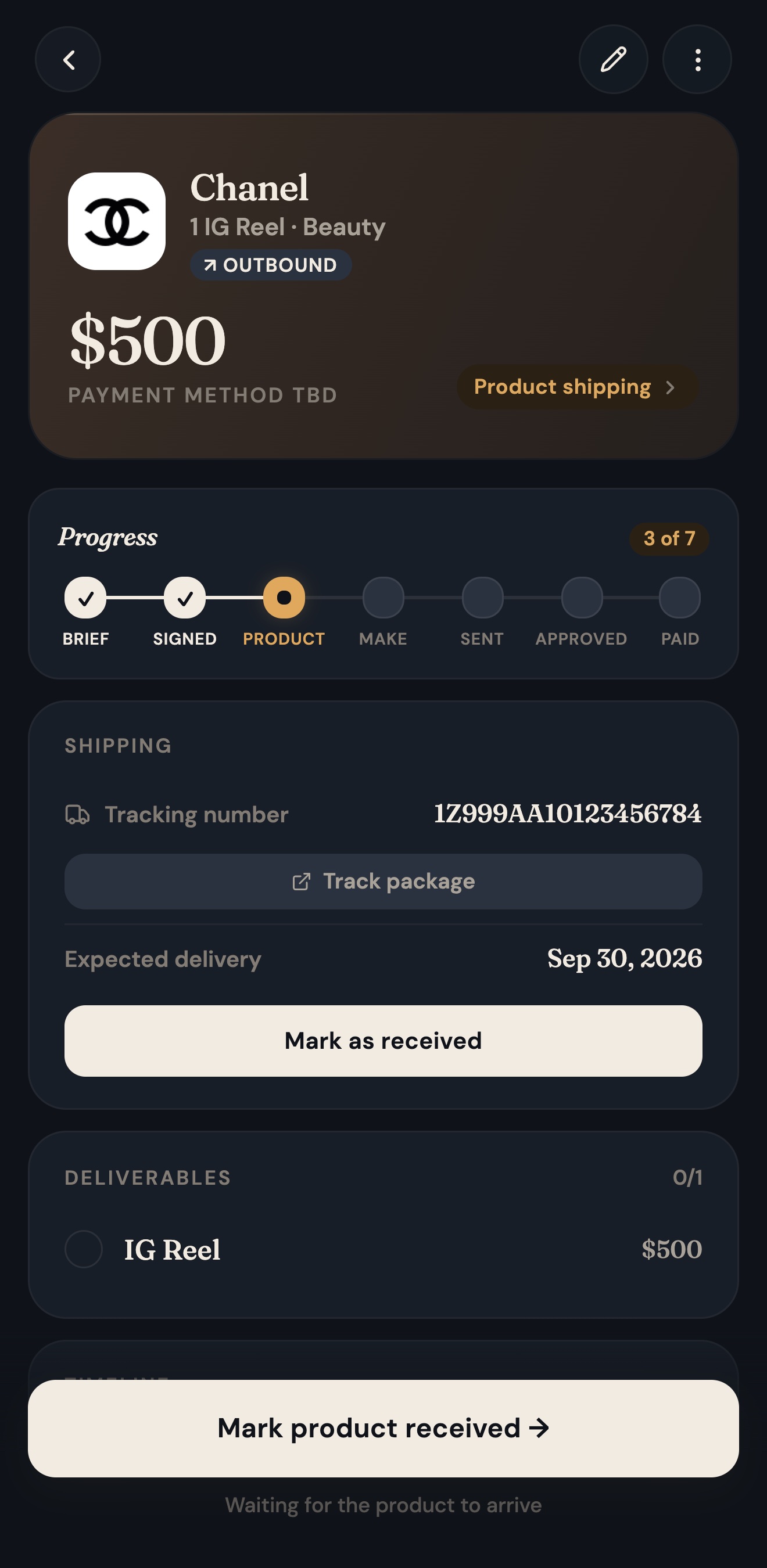The height and width of the screenshot is (1568, 767).
Task: Tap the Track package button
Action: [x=383, y=882]
